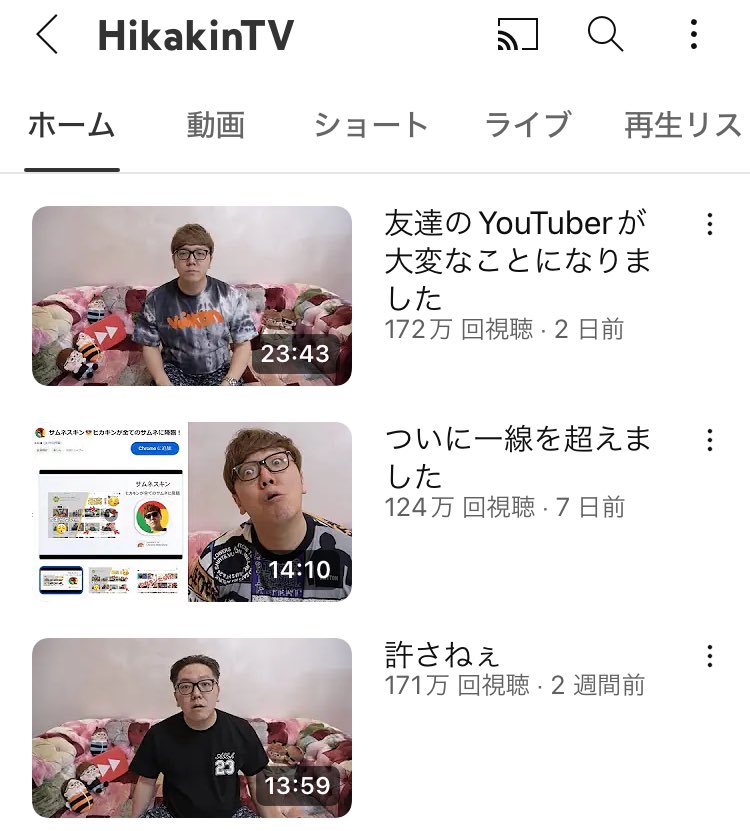Open the cast to device icon
Viewport: 750px width, 831px height.
tap(517, 35)
